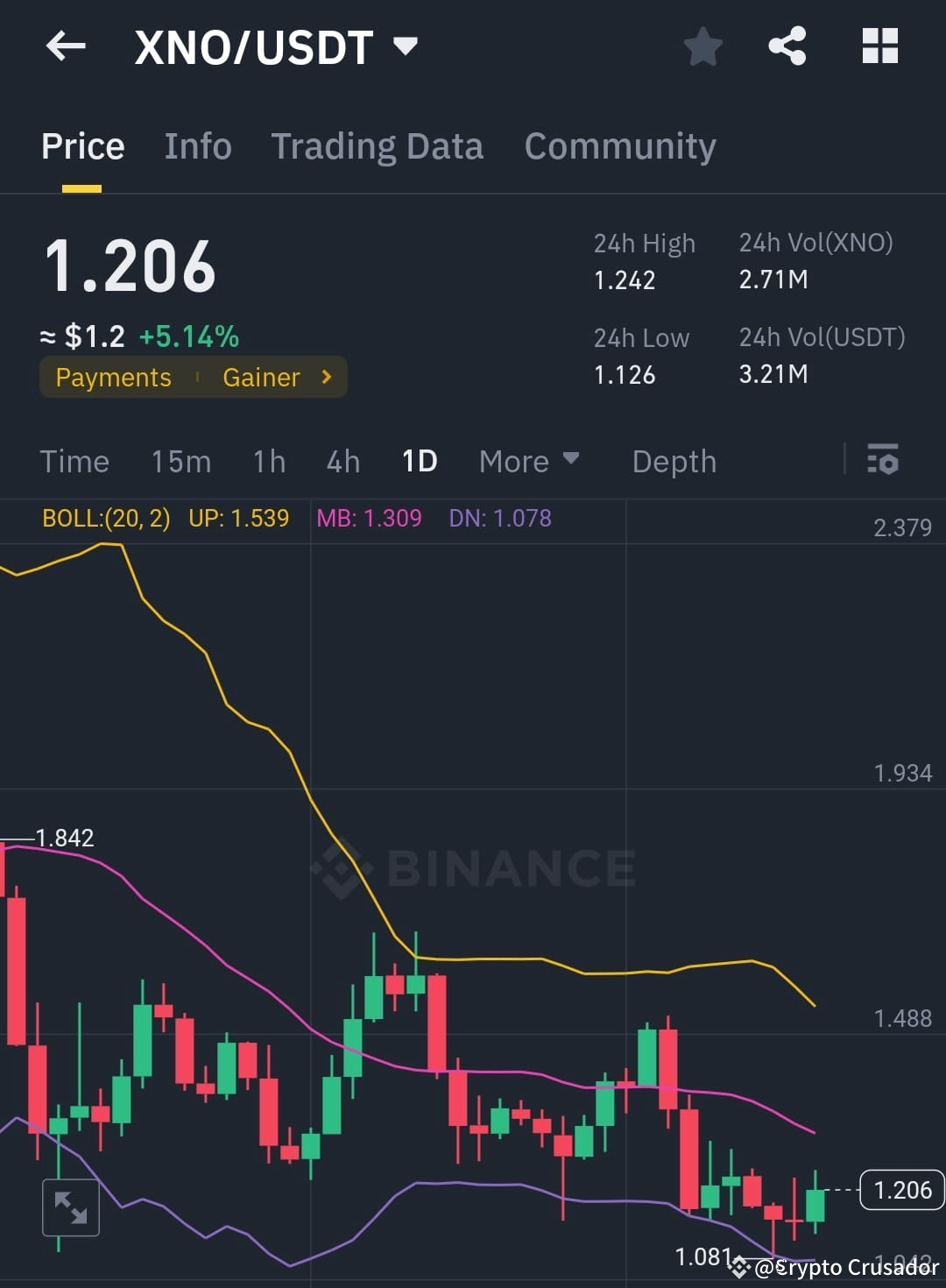Tap the fullscreen expand icon on the chart
Viewport: 946px width, 1288px height.
[x=71, y=1207]
